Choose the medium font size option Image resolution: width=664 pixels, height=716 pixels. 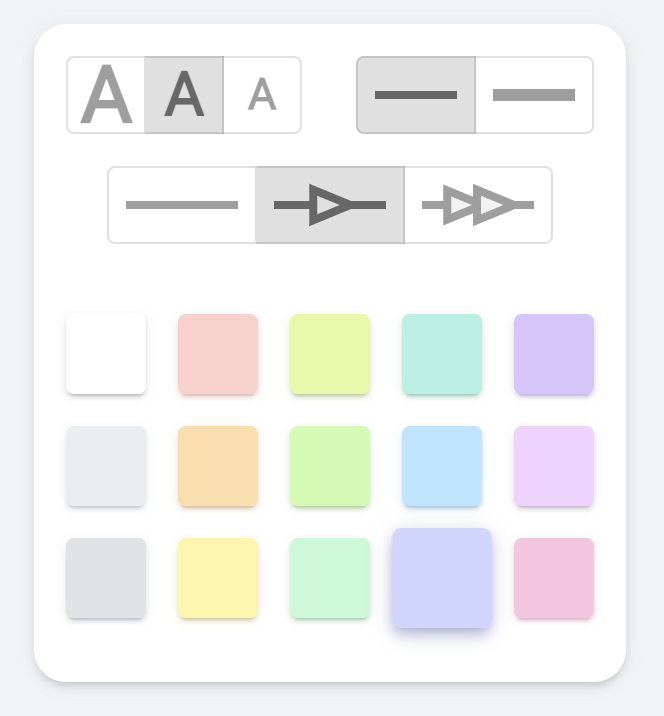pyautogui.click(x=184, y=95)
